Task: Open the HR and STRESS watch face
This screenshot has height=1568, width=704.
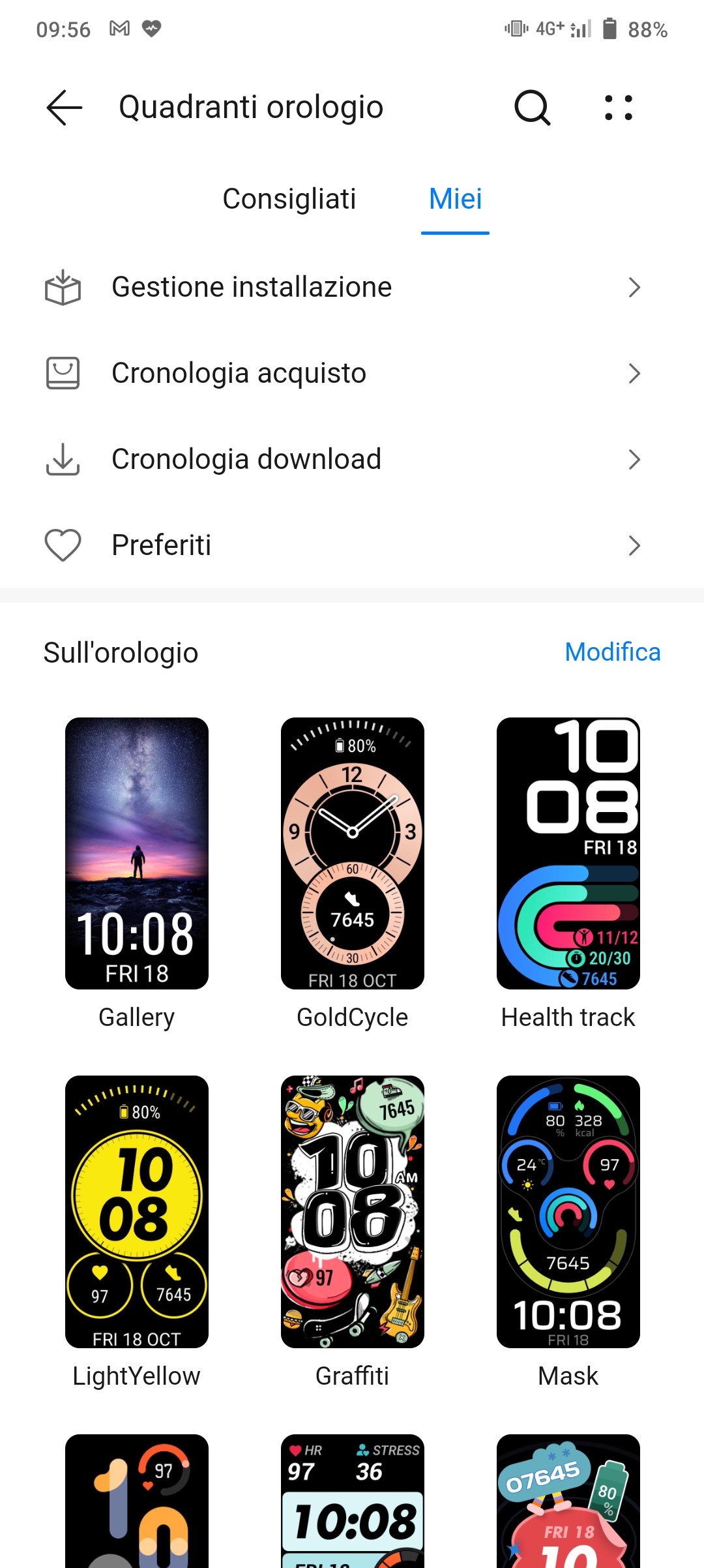Action: click(353, 1500)
